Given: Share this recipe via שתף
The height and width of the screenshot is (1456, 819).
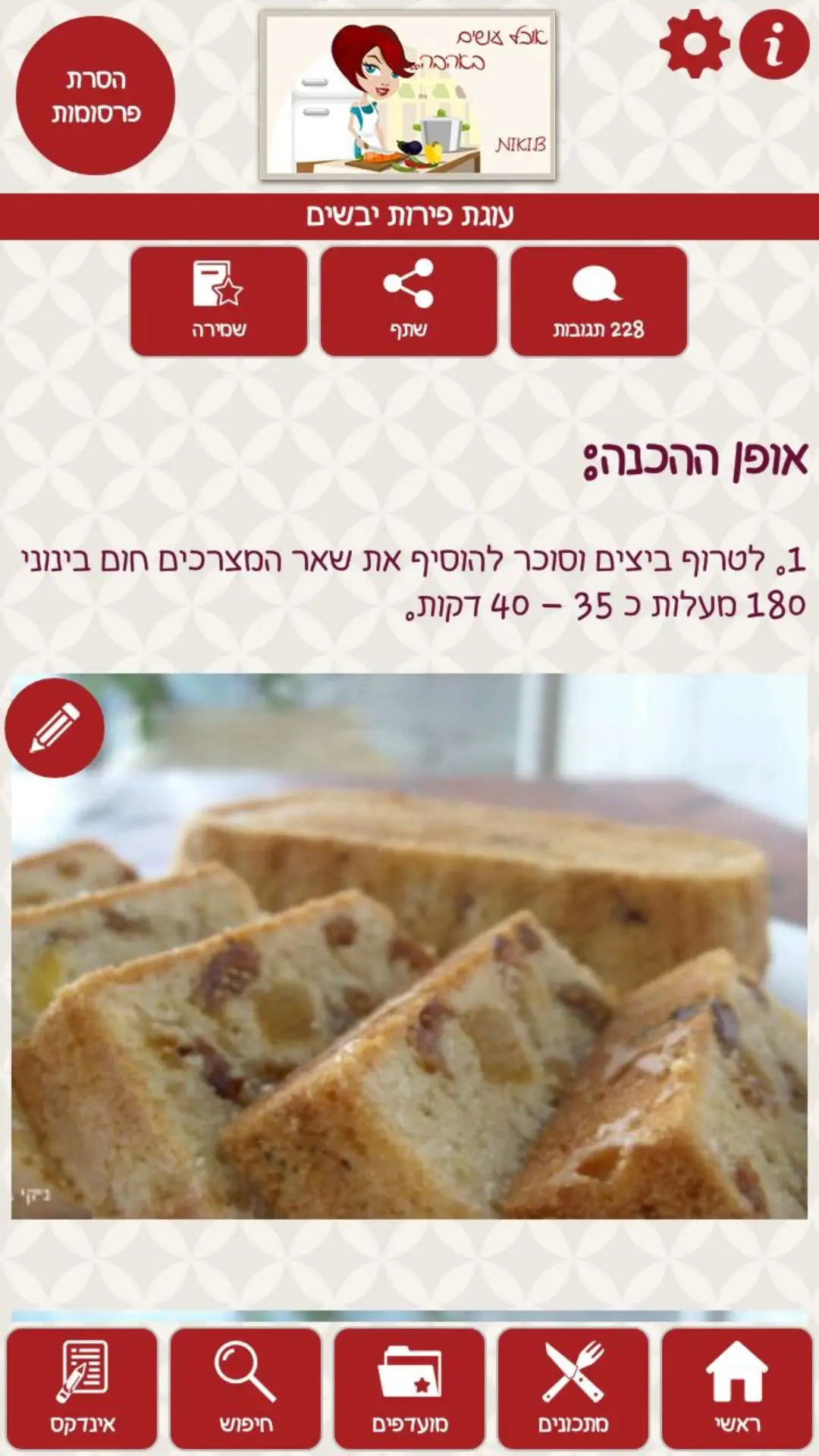Looking at the screenshot, I should pos(409,301).
